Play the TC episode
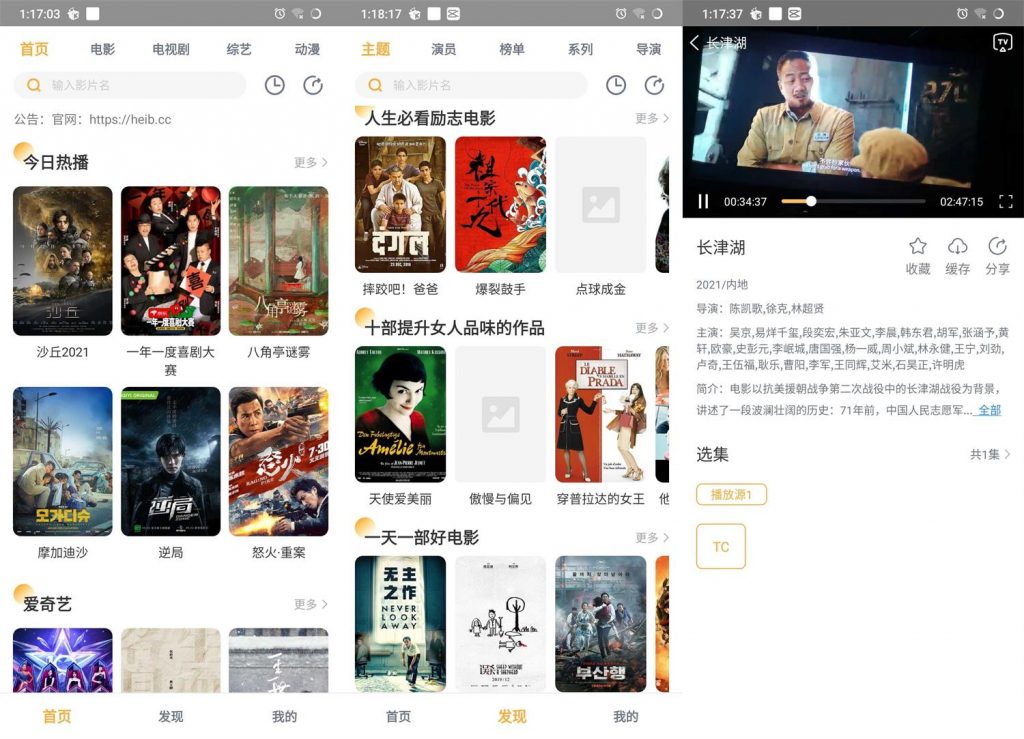This screenshot has height=739, width=1024. coord(721,547)
